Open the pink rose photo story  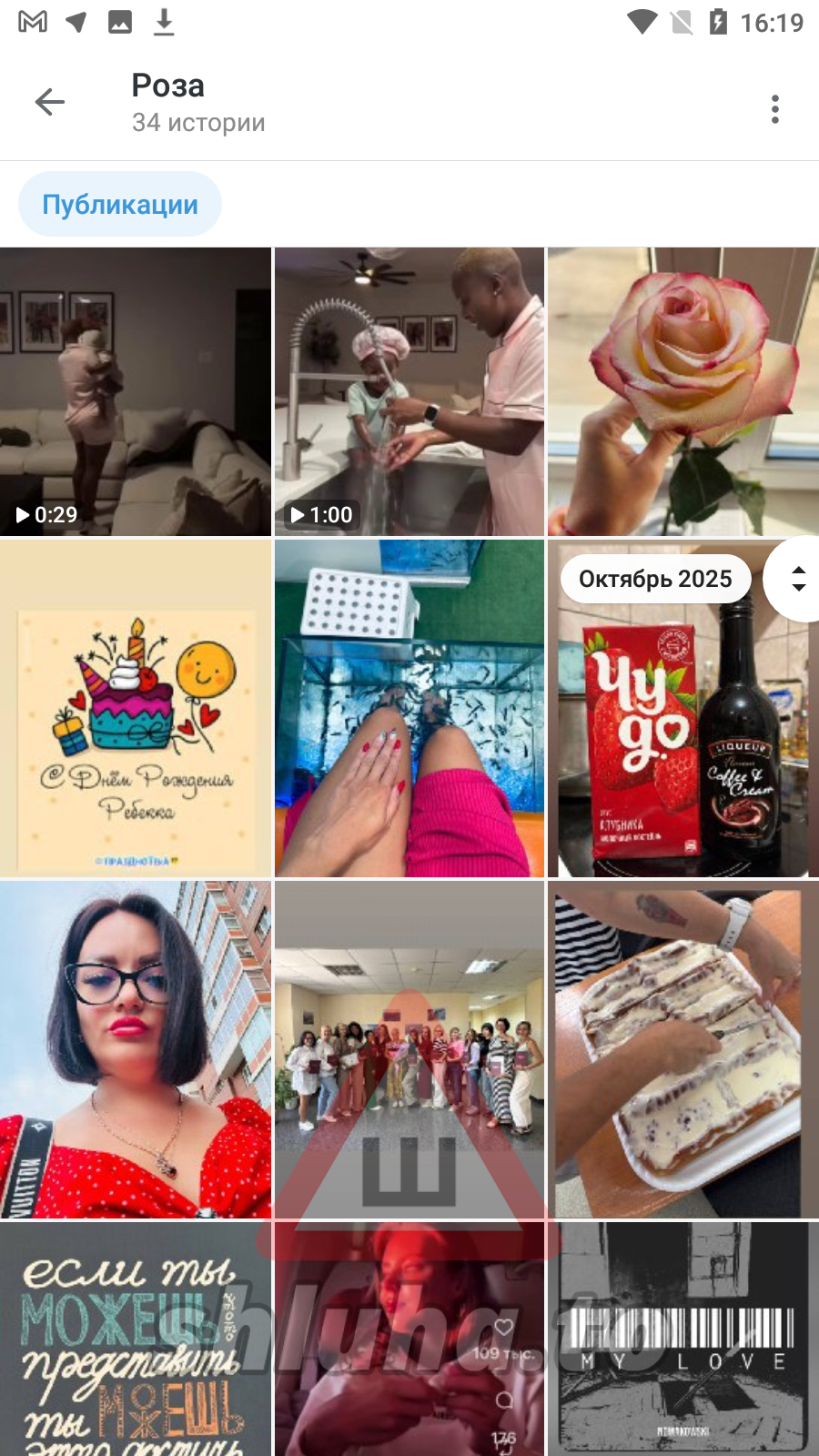coord(682,391)
